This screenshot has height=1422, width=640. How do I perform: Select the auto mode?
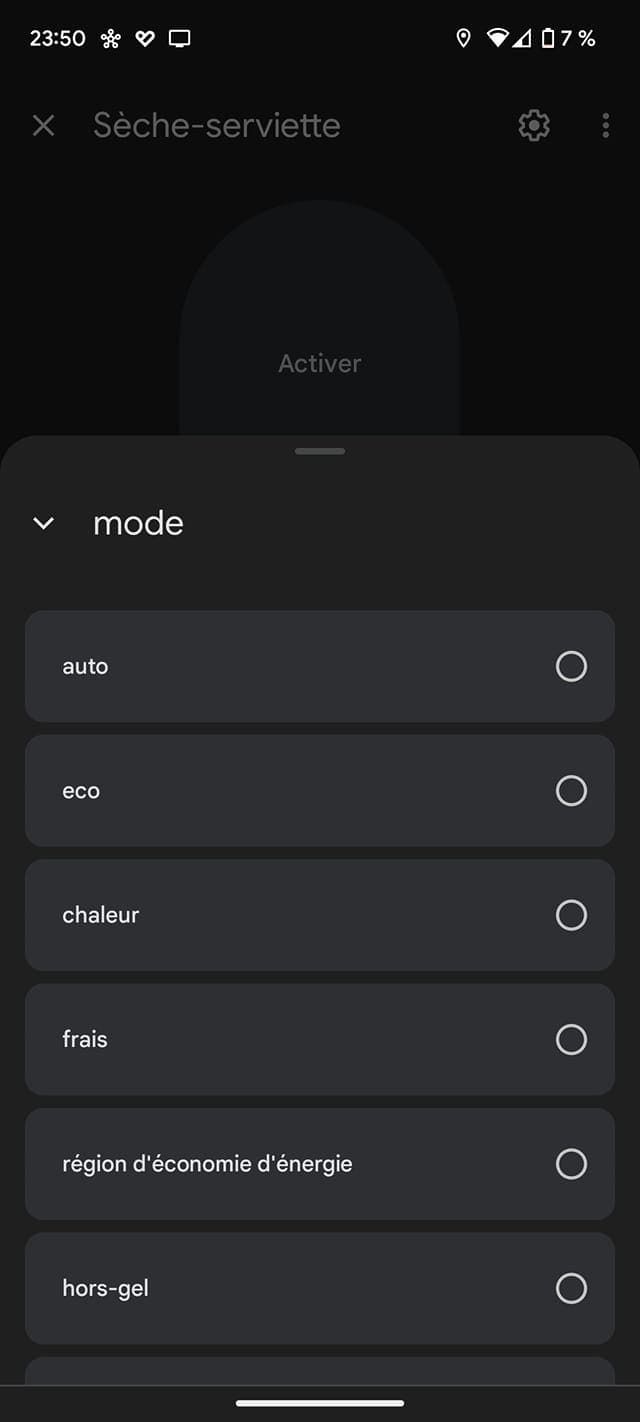320,666
